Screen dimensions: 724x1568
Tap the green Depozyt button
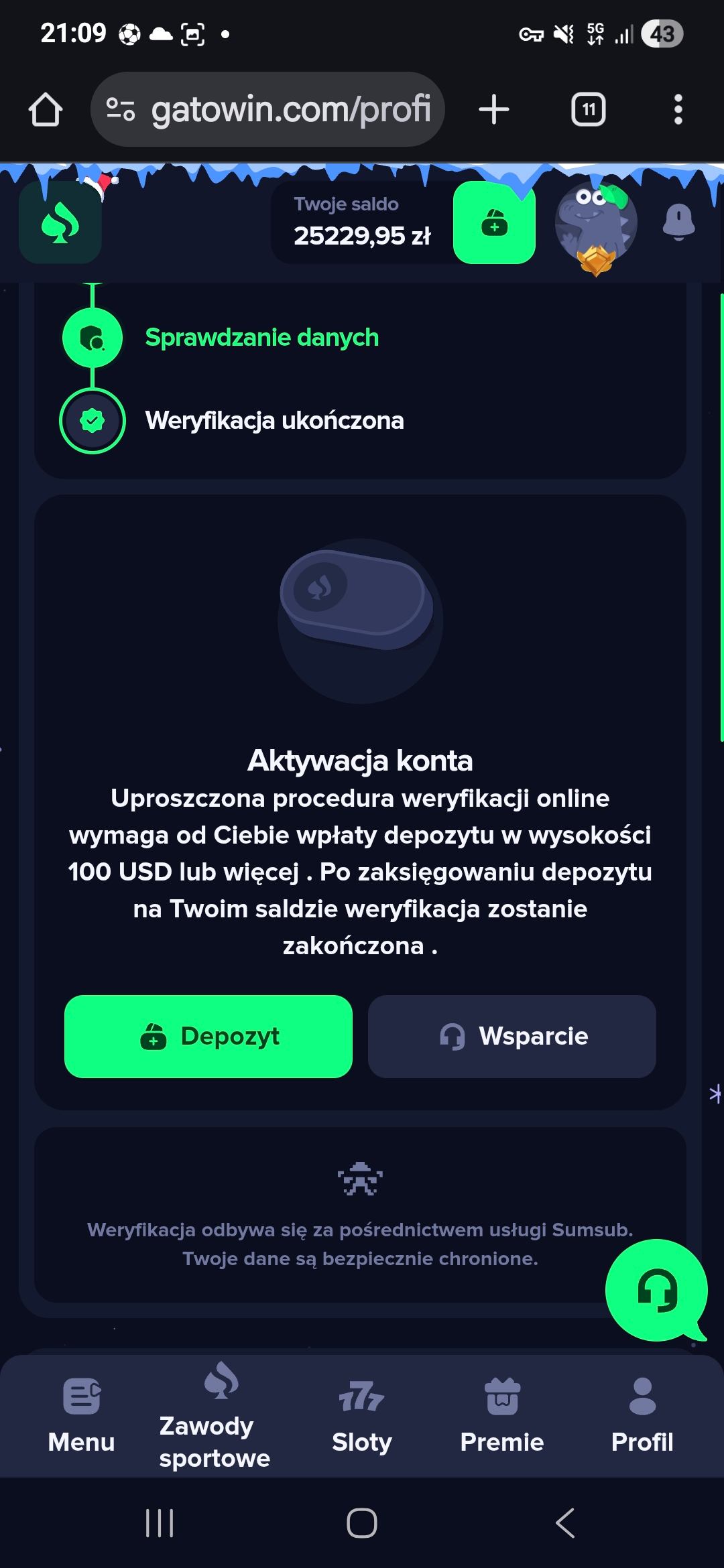(x=208, y=1036)
